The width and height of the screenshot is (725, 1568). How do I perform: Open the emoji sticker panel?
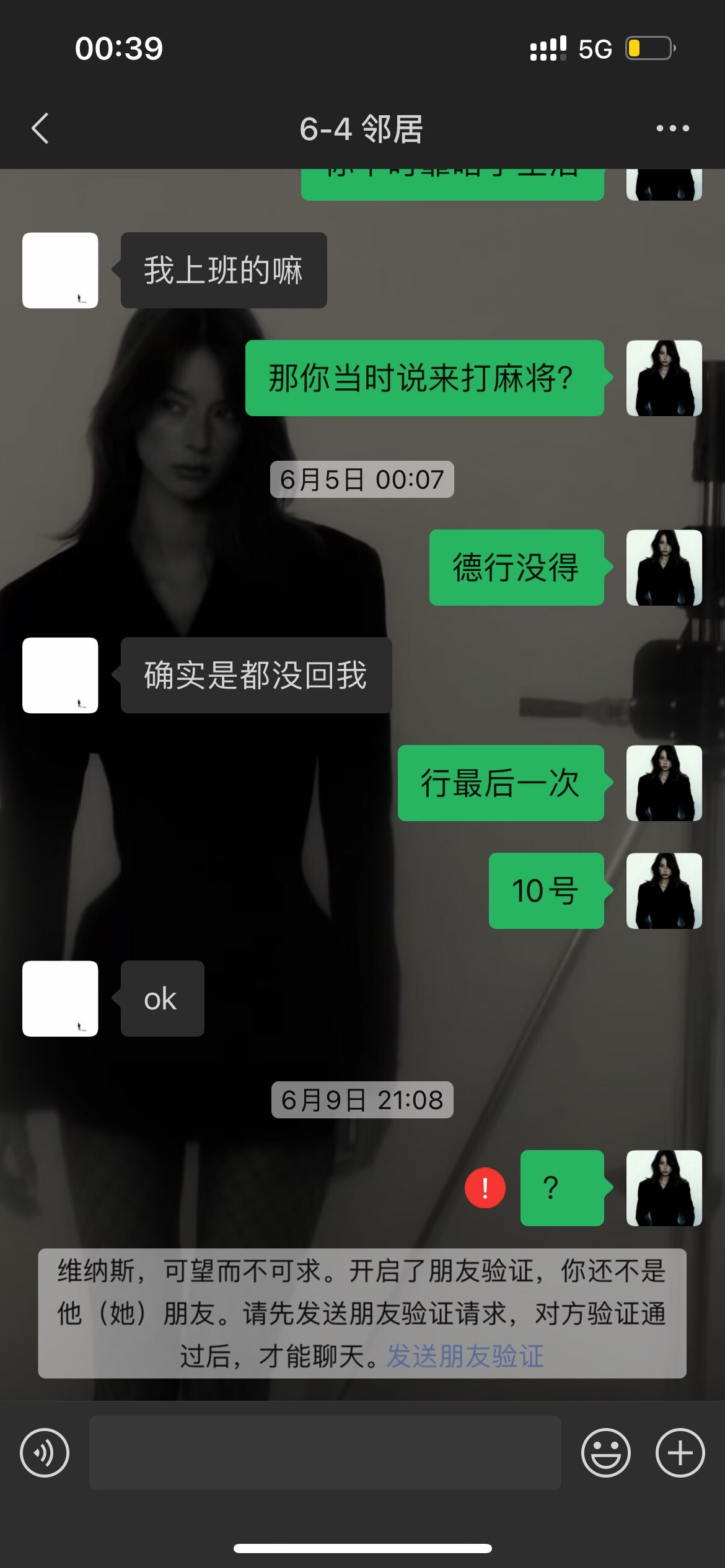click(605, 1452)
